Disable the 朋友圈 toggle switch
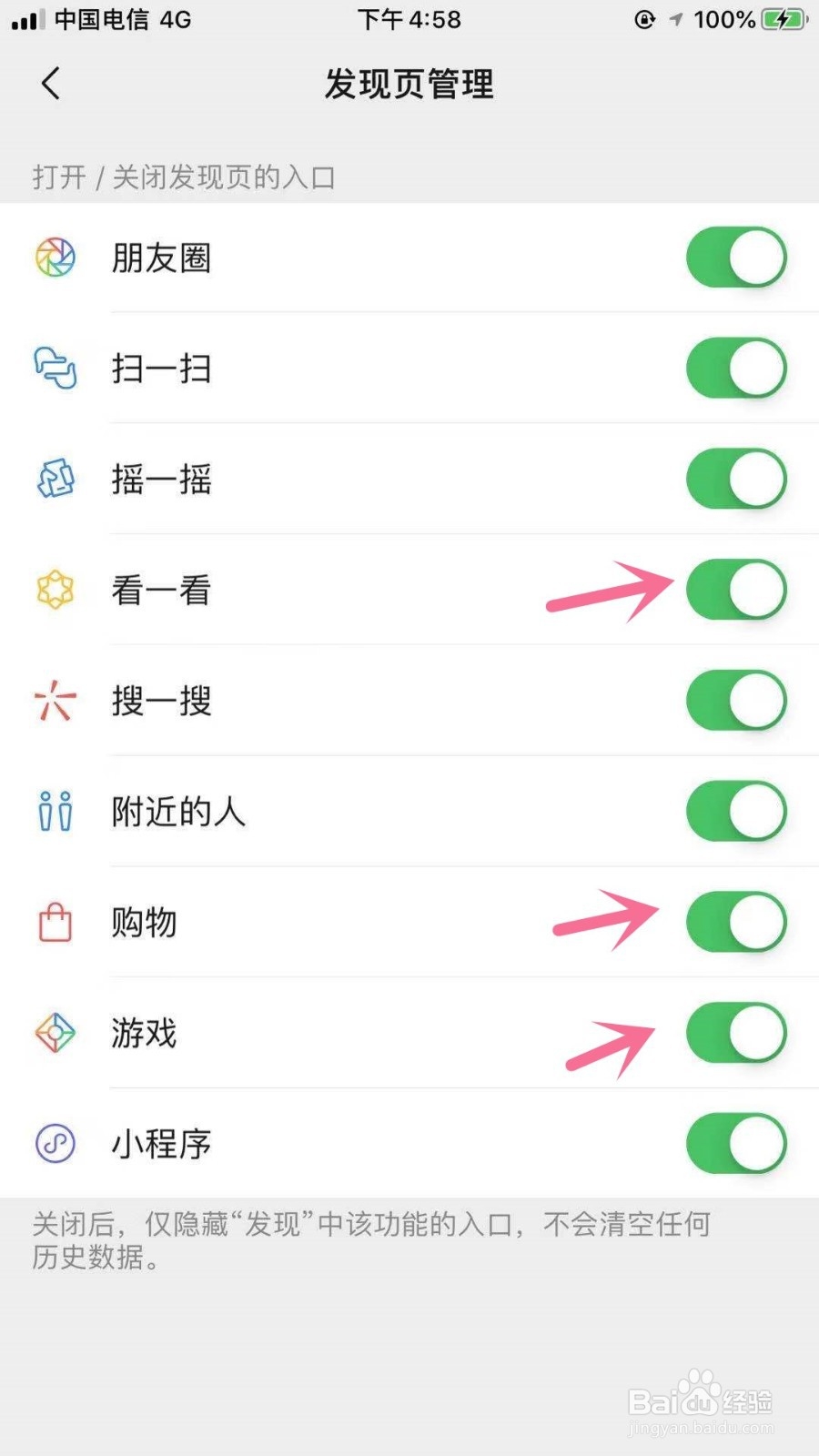Image resolution: width=819 pixels, height=1456 pixels. point(737,258)
